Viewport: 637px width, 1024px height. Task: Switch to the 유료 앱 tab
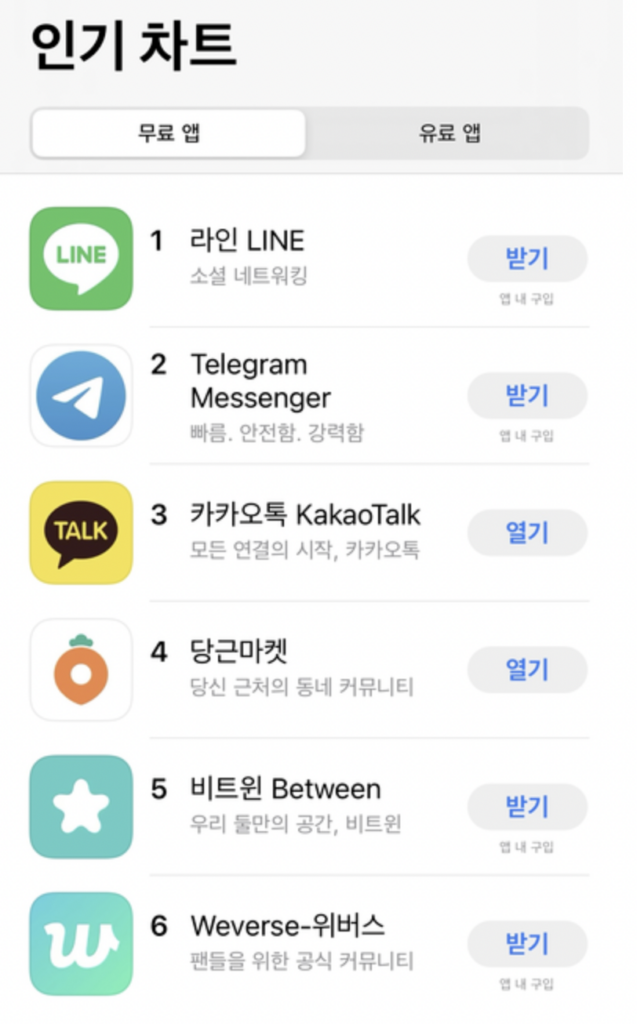449,134
